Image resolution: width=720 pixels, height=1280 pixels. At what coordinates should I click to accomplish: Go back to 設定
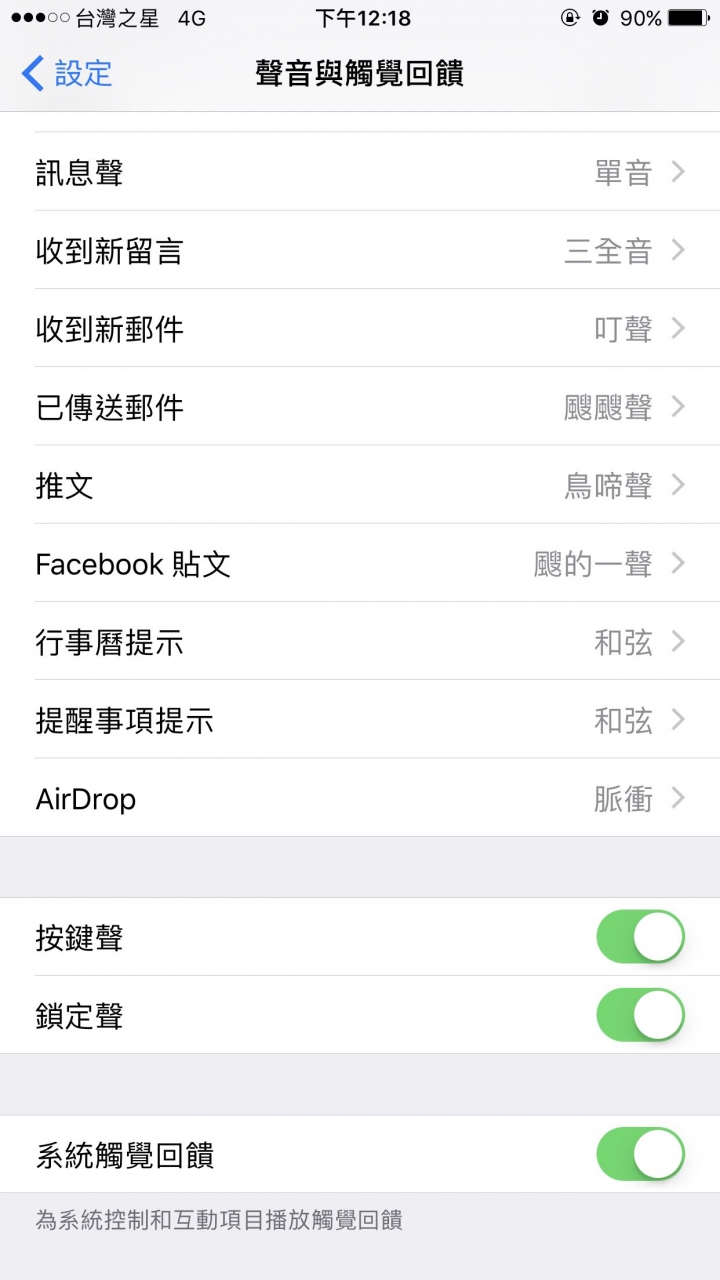pyautogui.click(x=66, y=73)
